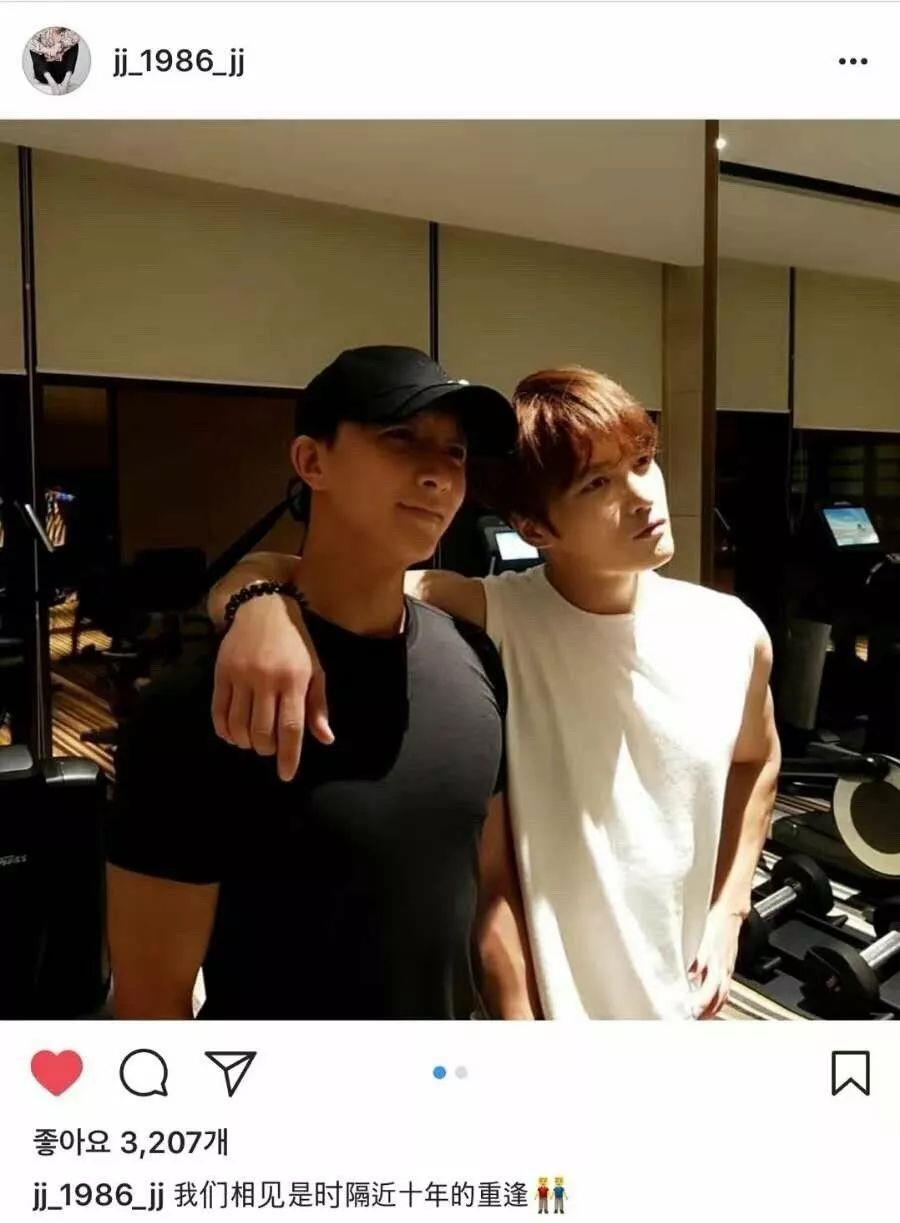The image size is (900, 1223).
Task: Open the comments via the speech bubble icon
Action: [143, 1073]
